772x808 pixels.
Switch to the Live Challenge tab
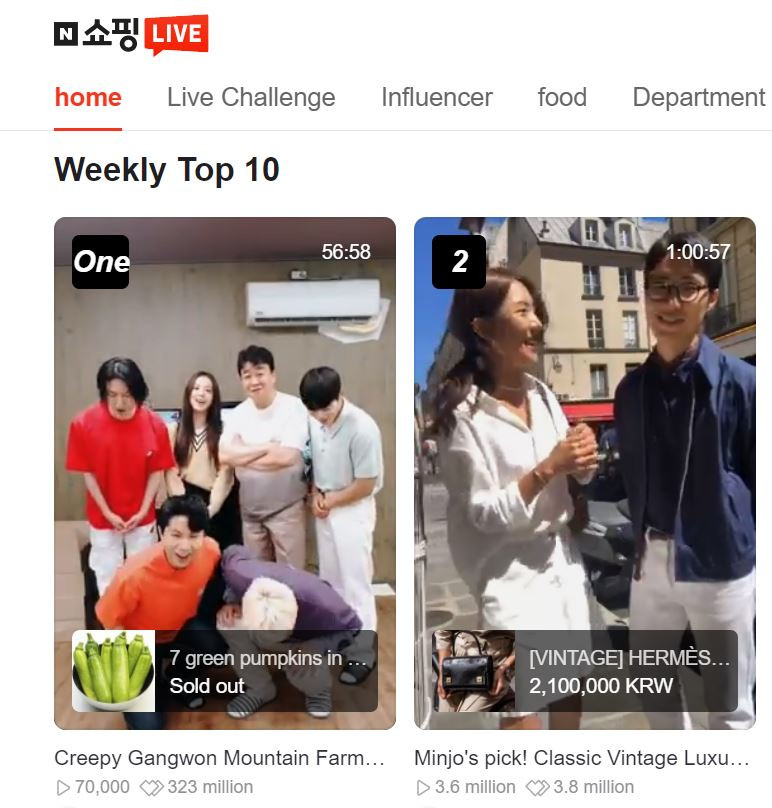click(x=251, y=97)
